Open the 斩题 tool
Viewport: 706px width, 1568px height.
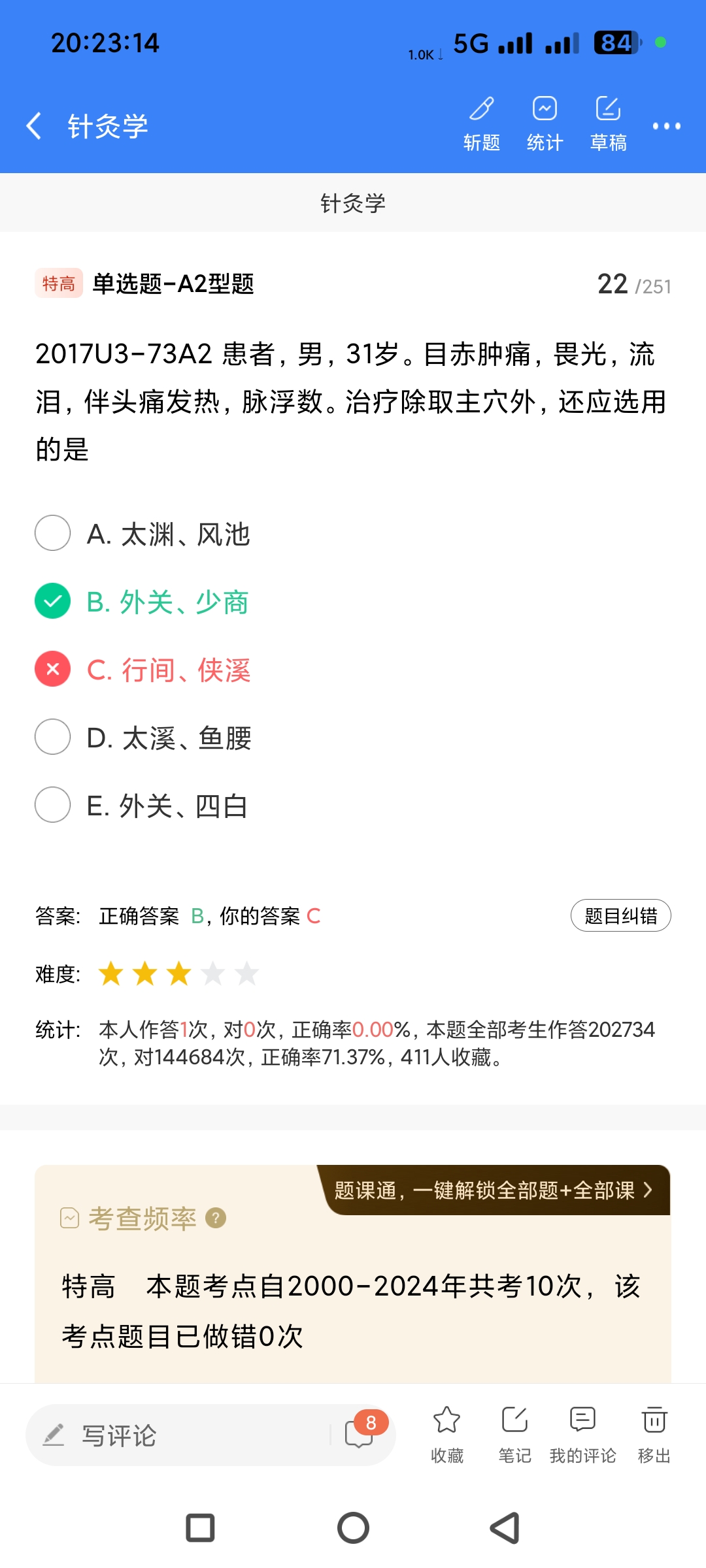(482, 123)
